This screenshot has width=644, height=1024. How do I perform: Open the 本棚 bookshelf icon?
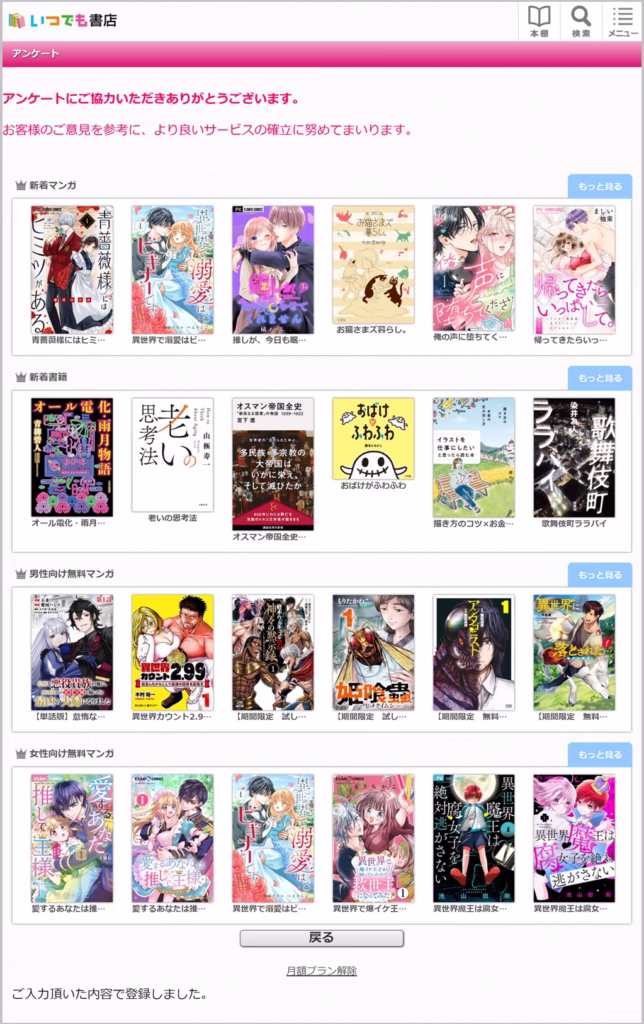tap(540, 21)
